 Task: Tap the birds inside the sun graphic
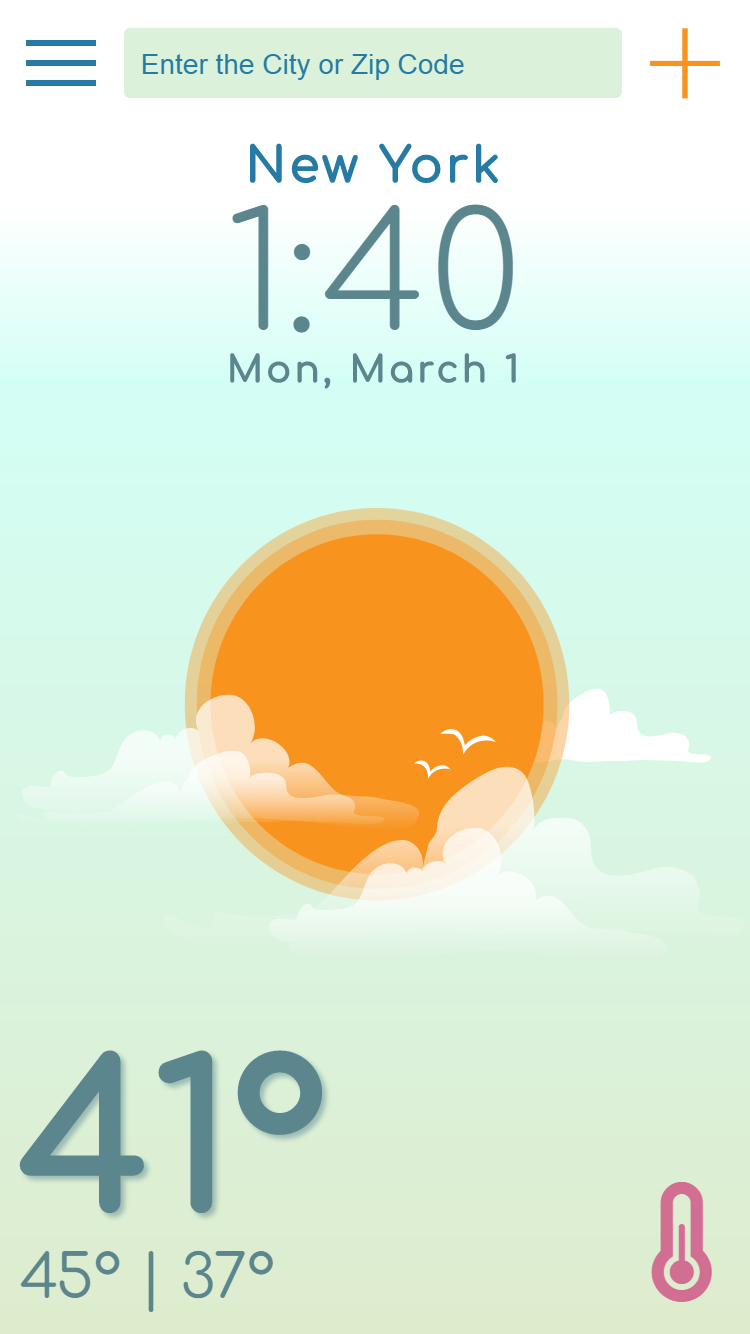click(452, 750)
